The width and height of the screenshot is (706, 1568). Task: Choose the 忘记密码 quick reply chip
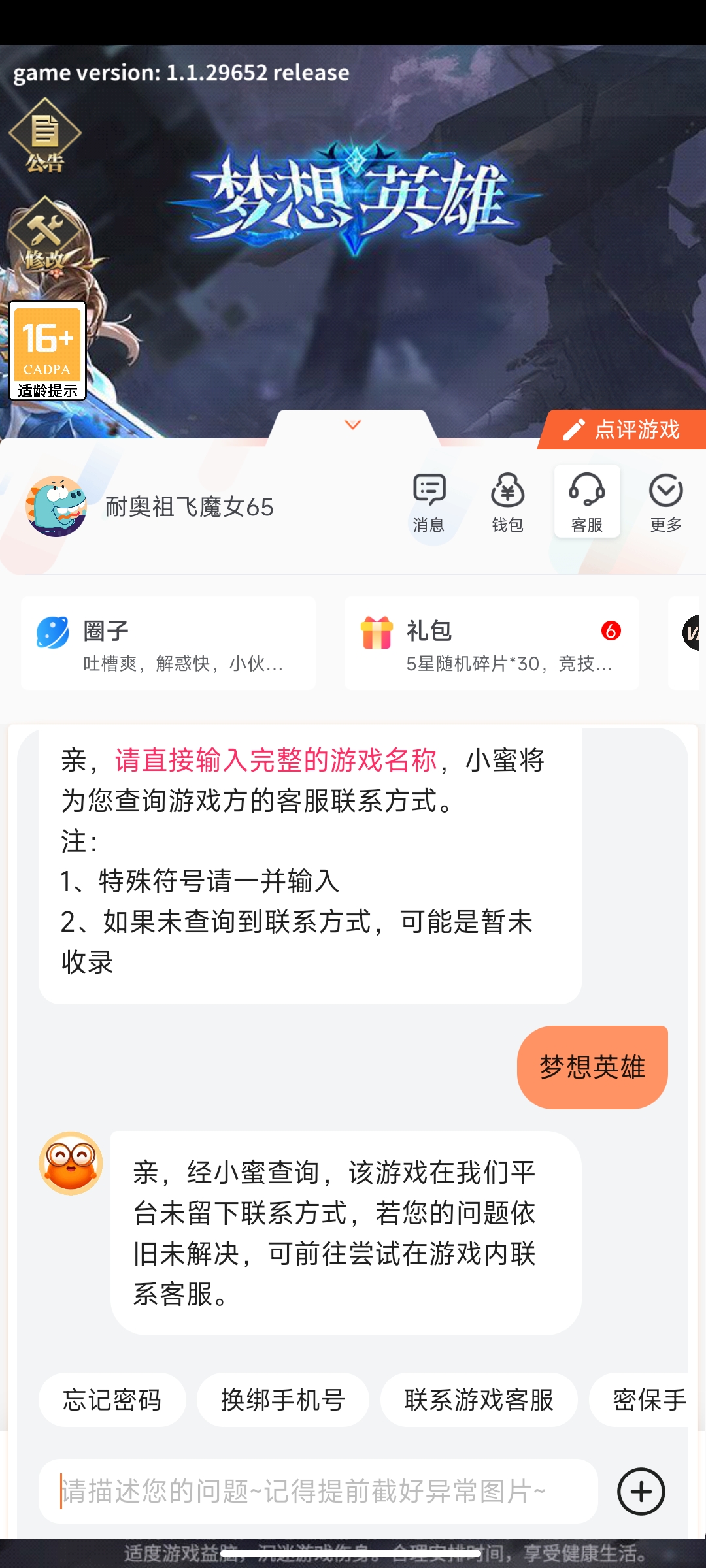pos(112,1400)
